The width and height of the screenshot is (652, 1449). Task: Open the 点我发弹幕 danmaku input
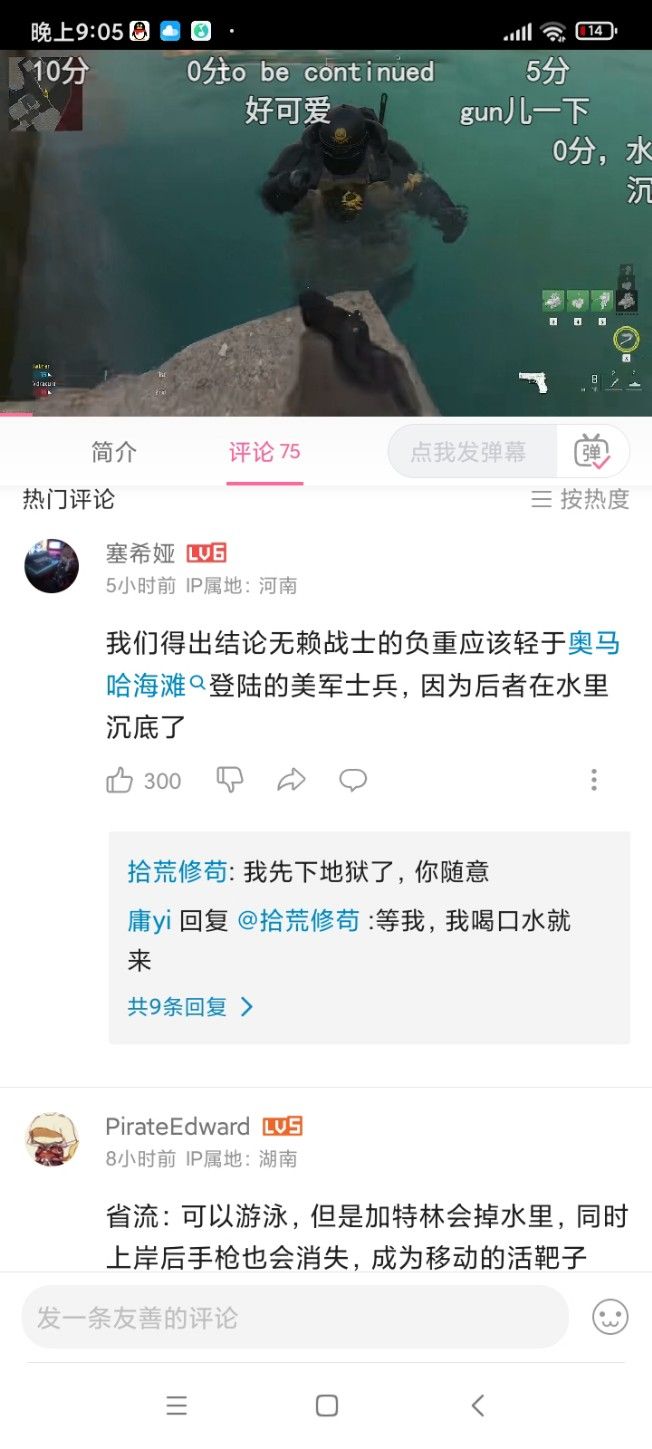coord(469,452)
